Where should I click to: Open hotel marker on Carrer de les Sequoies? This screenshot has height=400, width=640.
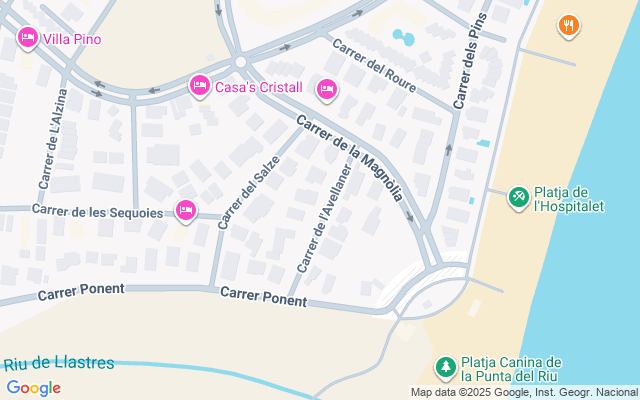tap(185, 210)
